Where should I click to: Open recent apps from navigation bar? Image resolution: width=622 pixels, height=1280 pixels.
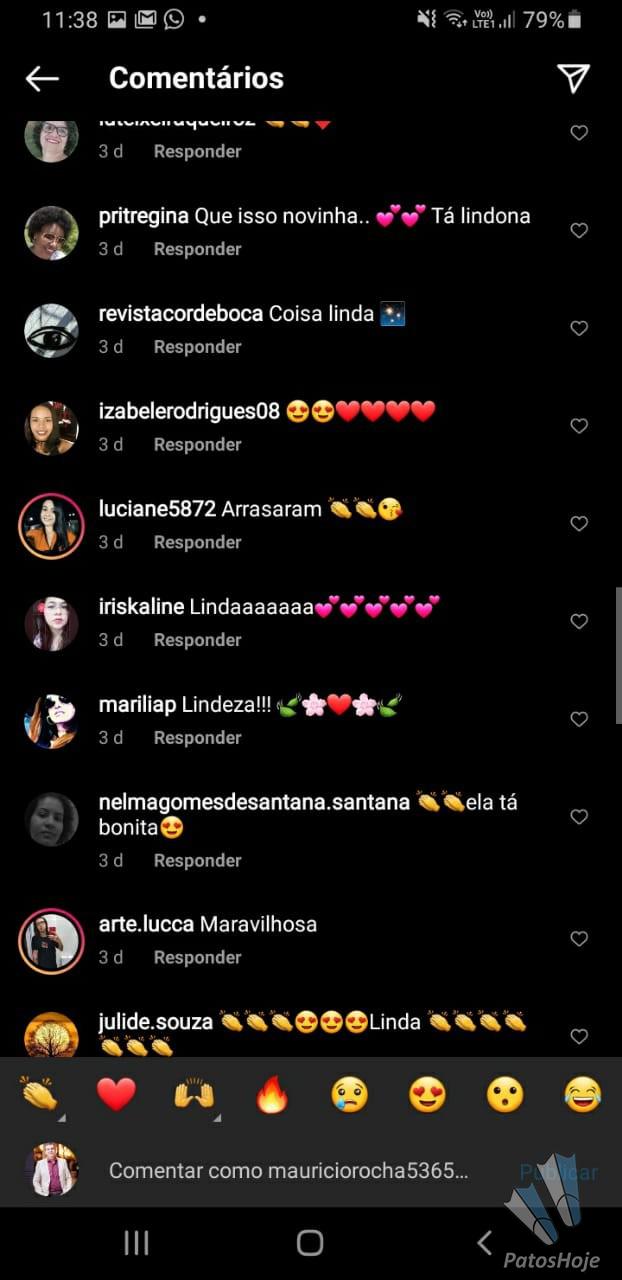coord(136,1243)
